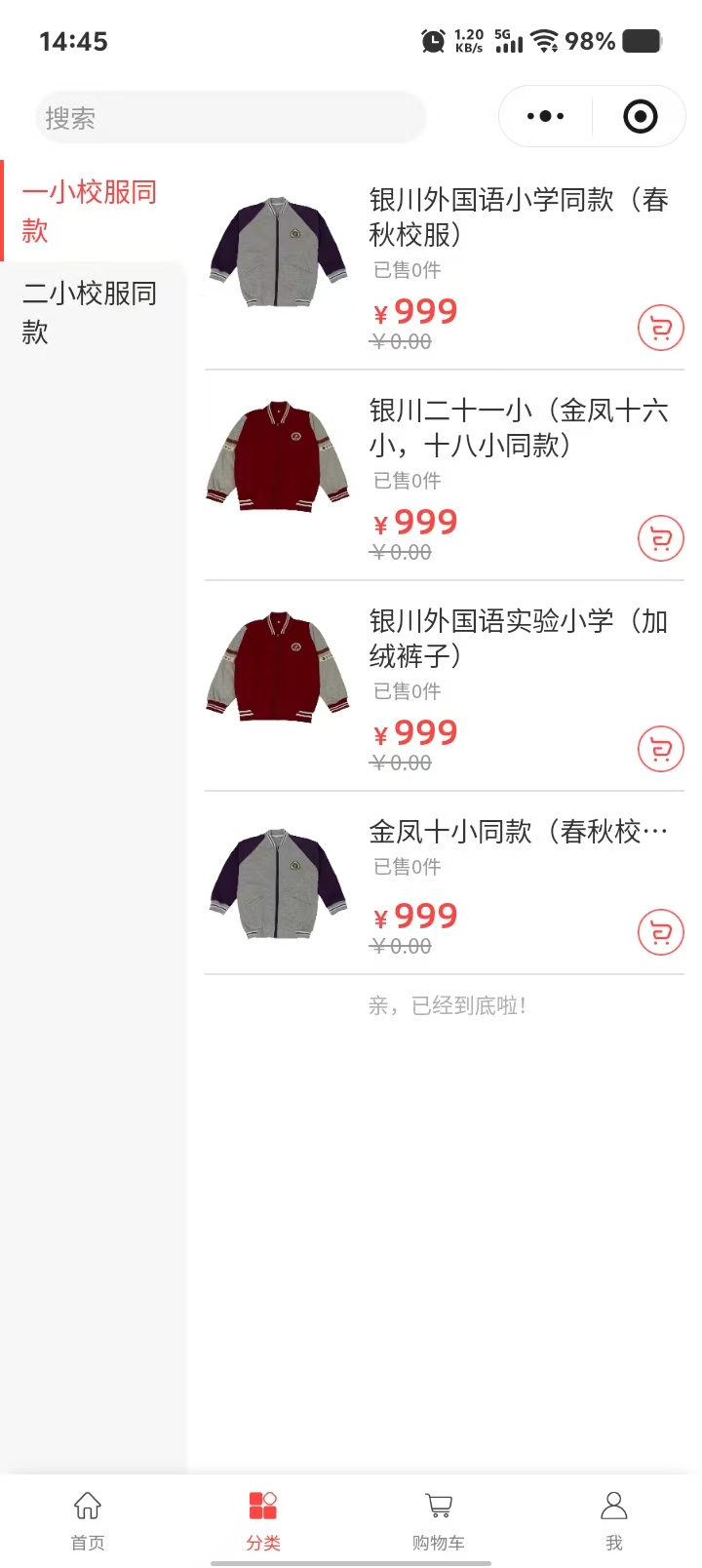View the 银川外国语实验小学（加绒裤子） product
702x1568 pixels.
pos(518,638)
